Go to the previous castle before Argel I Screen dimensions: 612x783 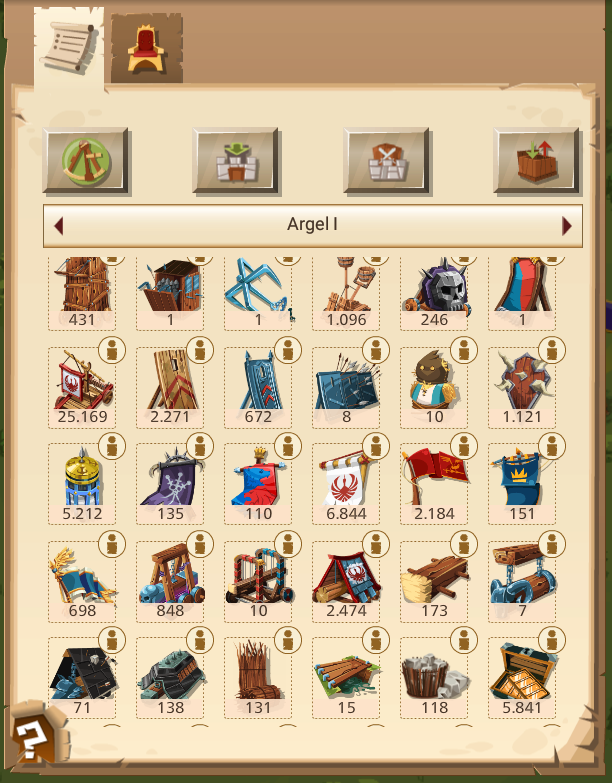pos(59,226)
